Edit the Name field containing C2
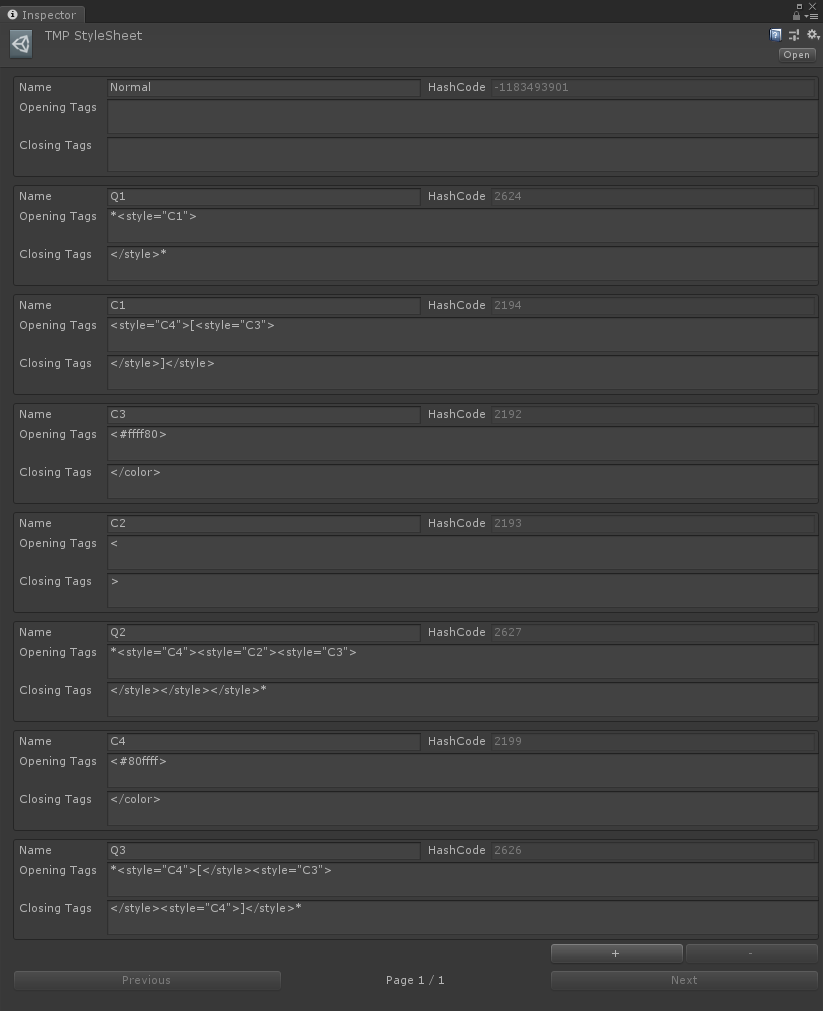Image resolution: width=823 pixels, height=1011 pixels. [264, 523]
